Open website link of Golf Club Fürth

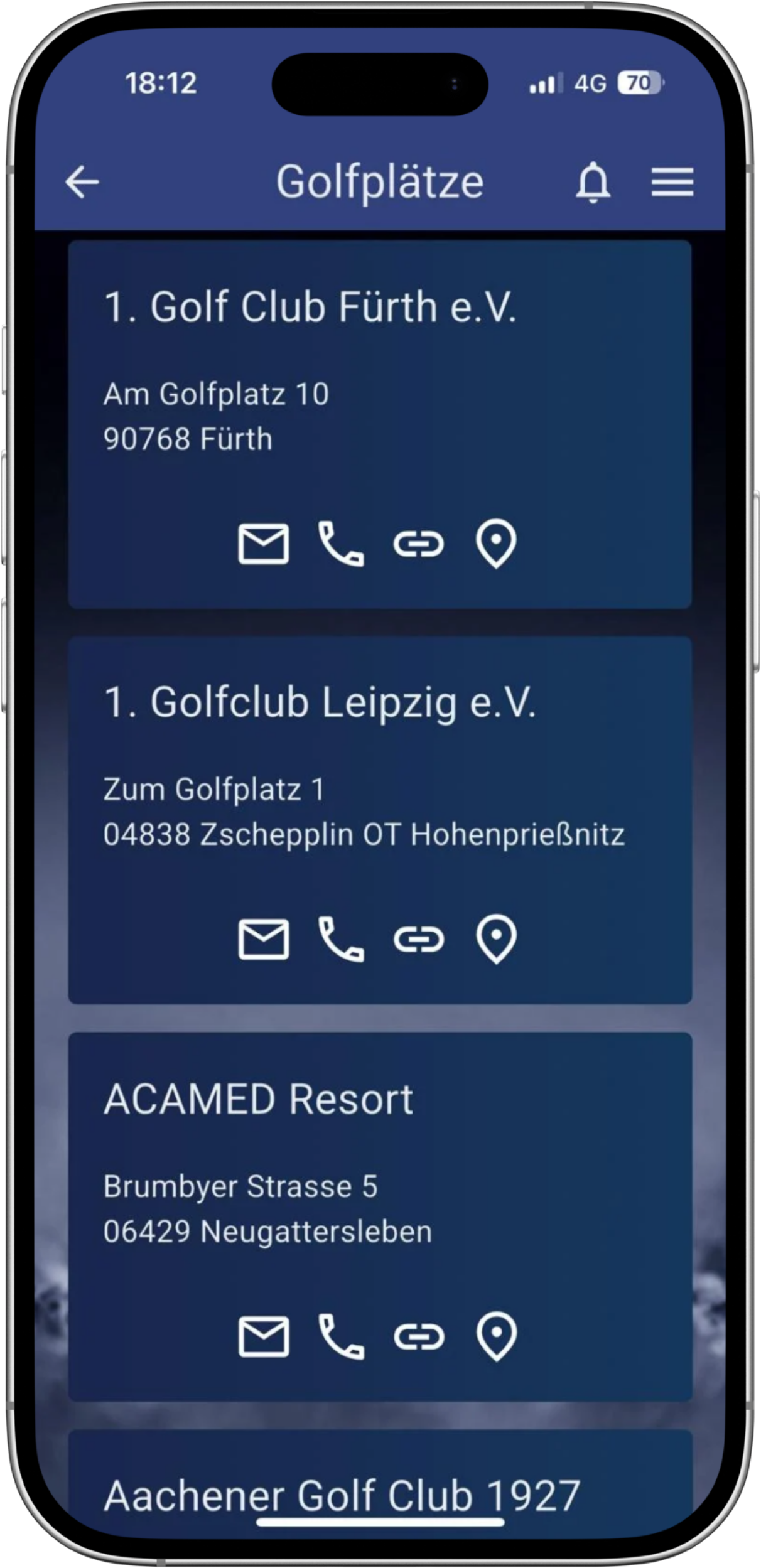[x=419, y=544]
